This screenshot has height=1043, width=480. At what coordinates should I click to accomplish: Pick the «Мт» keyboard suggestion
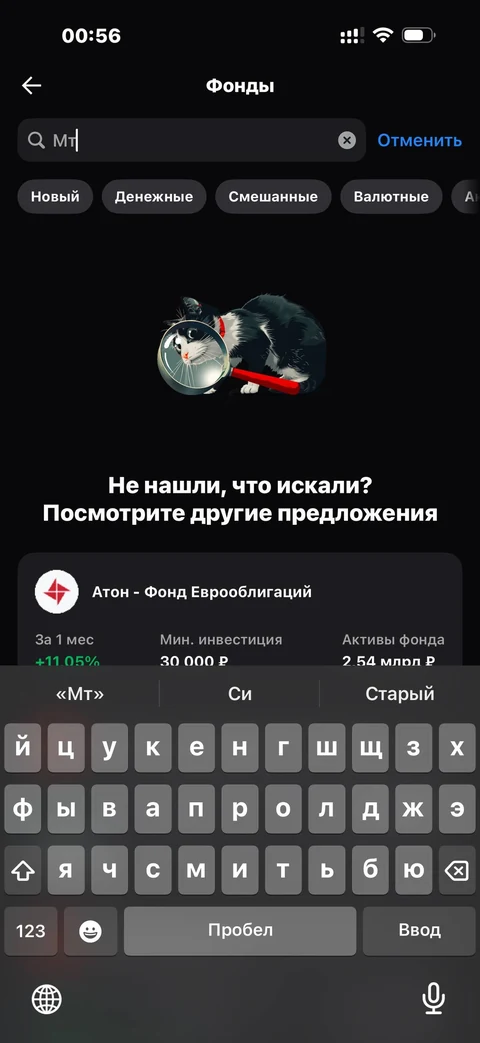tap(80, 694)
